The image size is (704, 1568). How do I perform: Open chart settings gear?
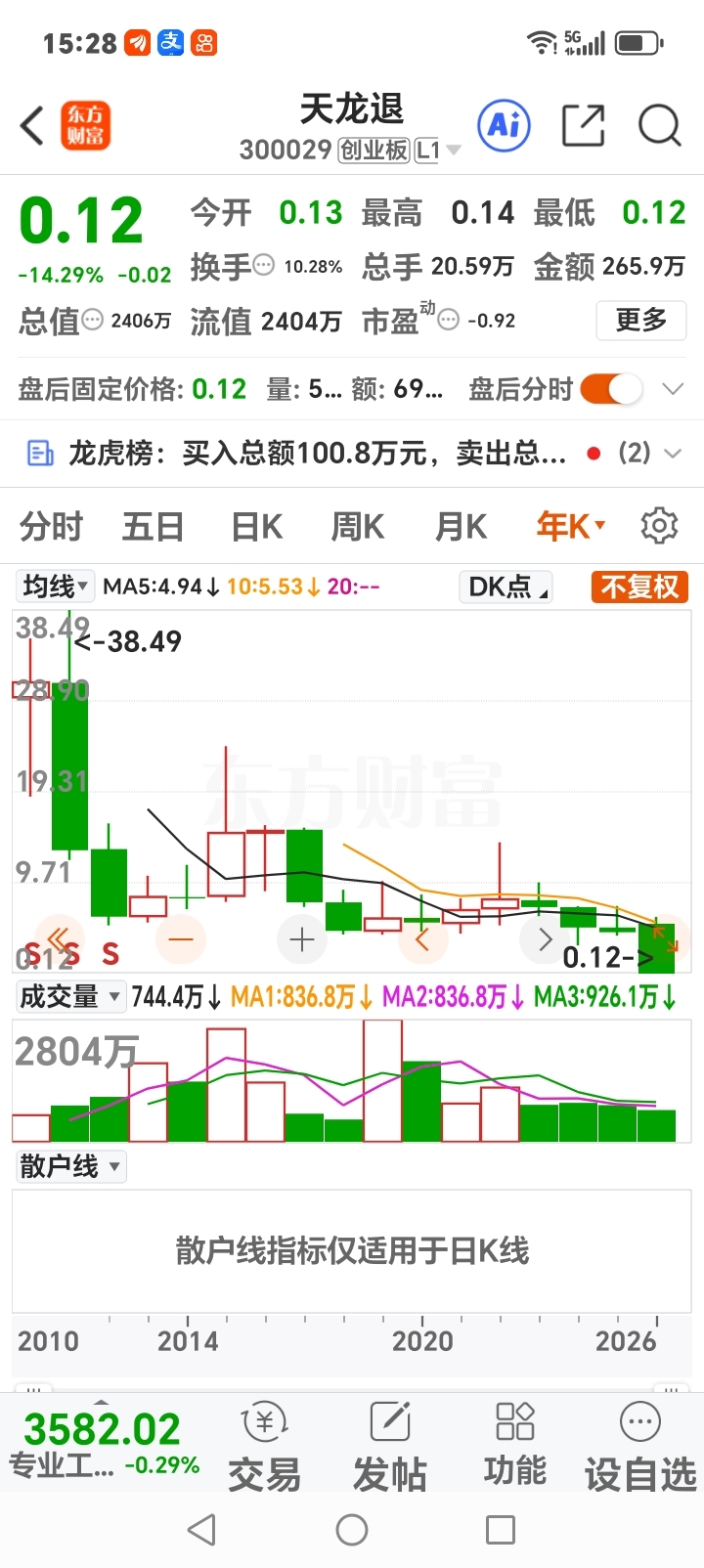pos(659,526)
